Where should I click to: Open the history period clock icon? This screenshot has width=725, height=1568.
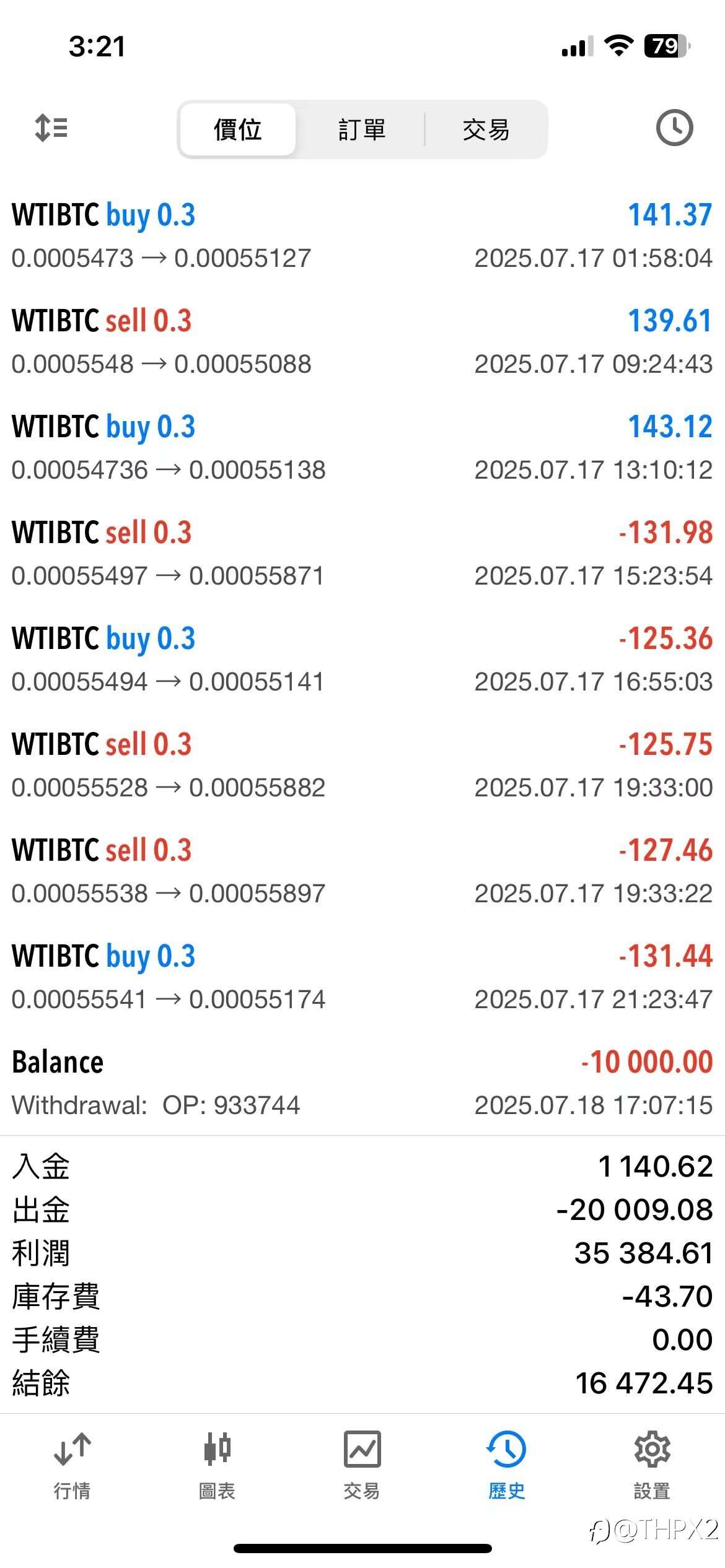(x=674, y=128)
